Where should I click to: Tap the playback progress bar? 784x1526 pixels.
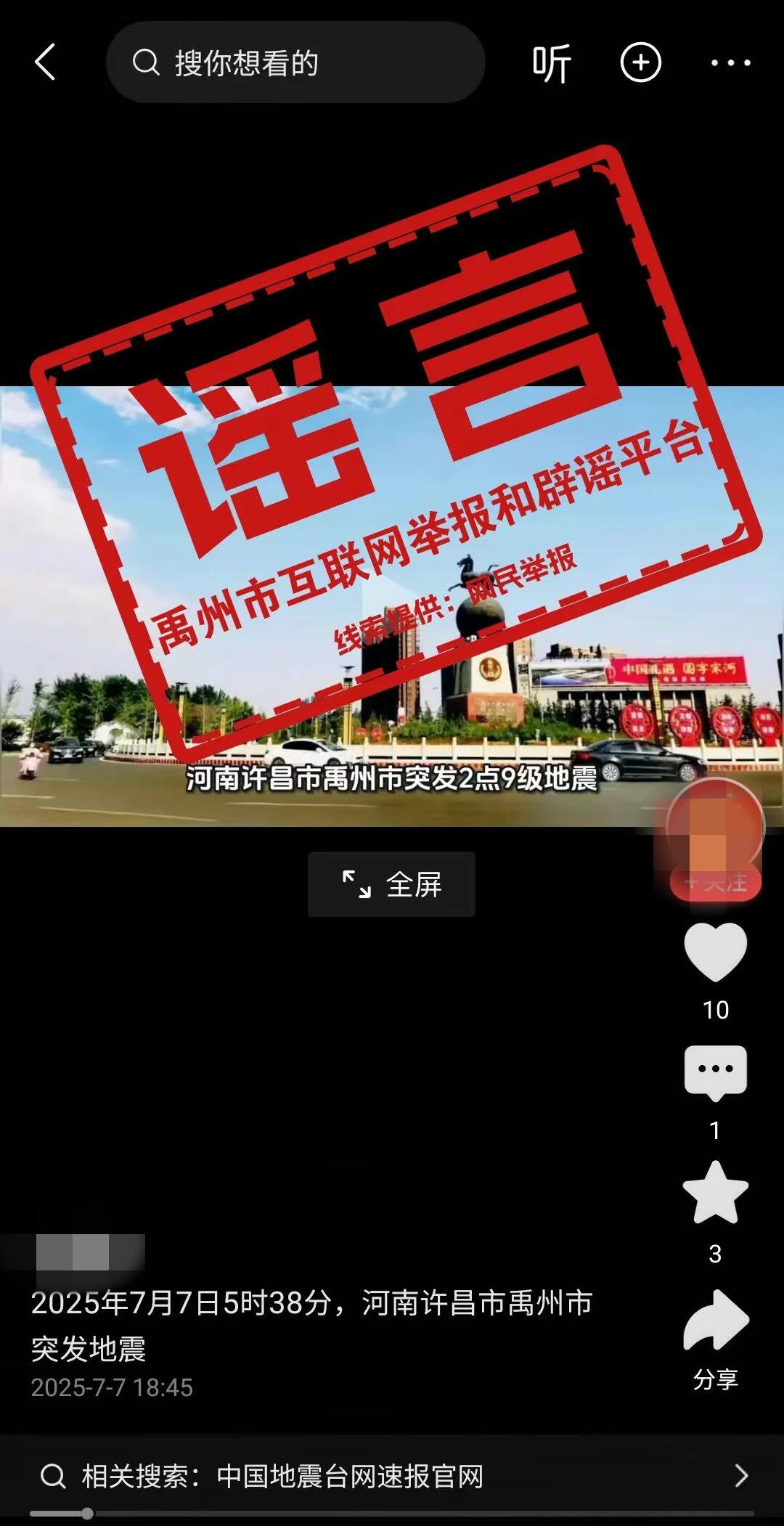tap(392, 1514)
